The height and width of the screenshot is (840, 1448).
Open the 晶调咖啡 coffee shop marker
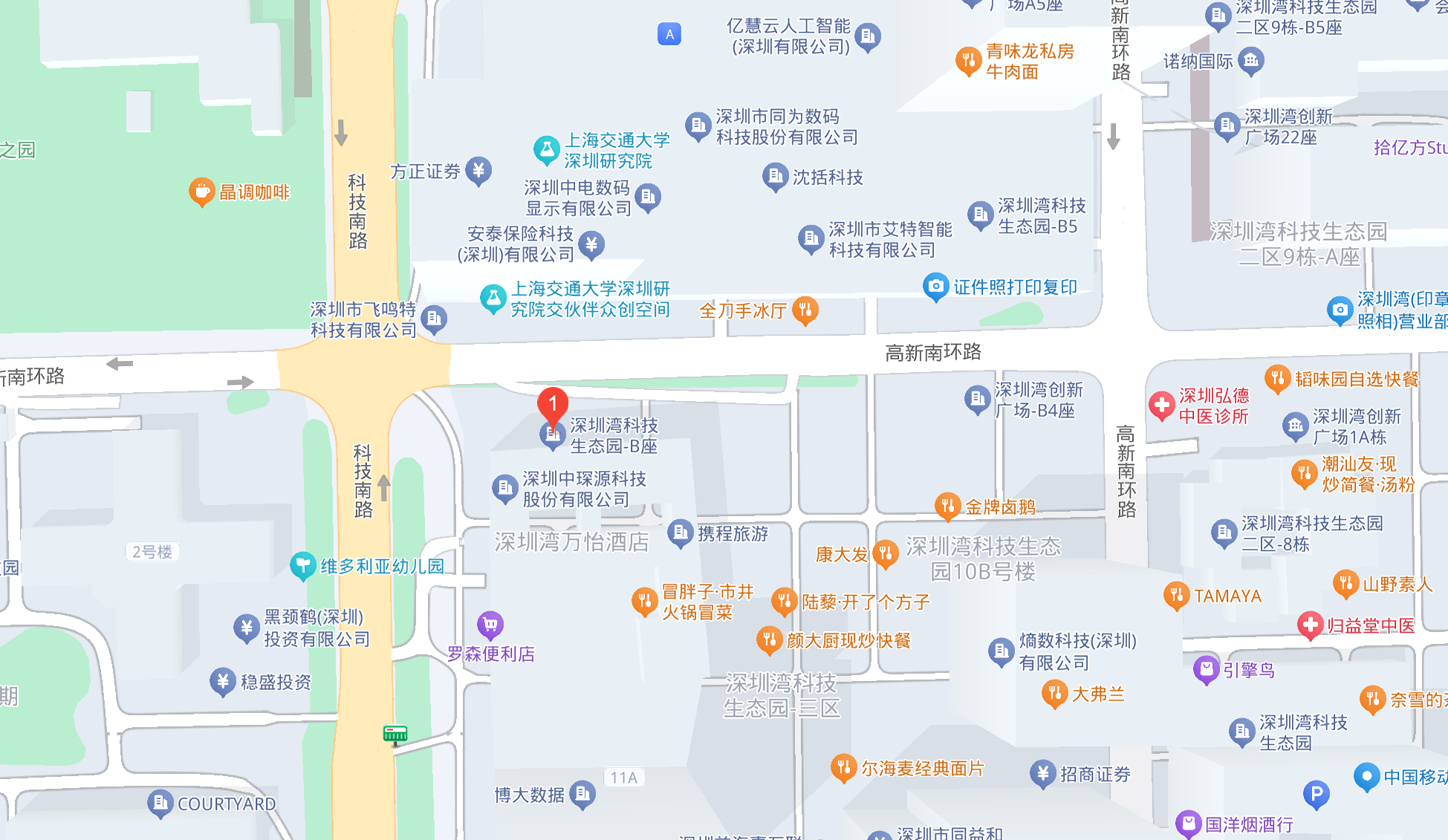click(x=201, y=192)
